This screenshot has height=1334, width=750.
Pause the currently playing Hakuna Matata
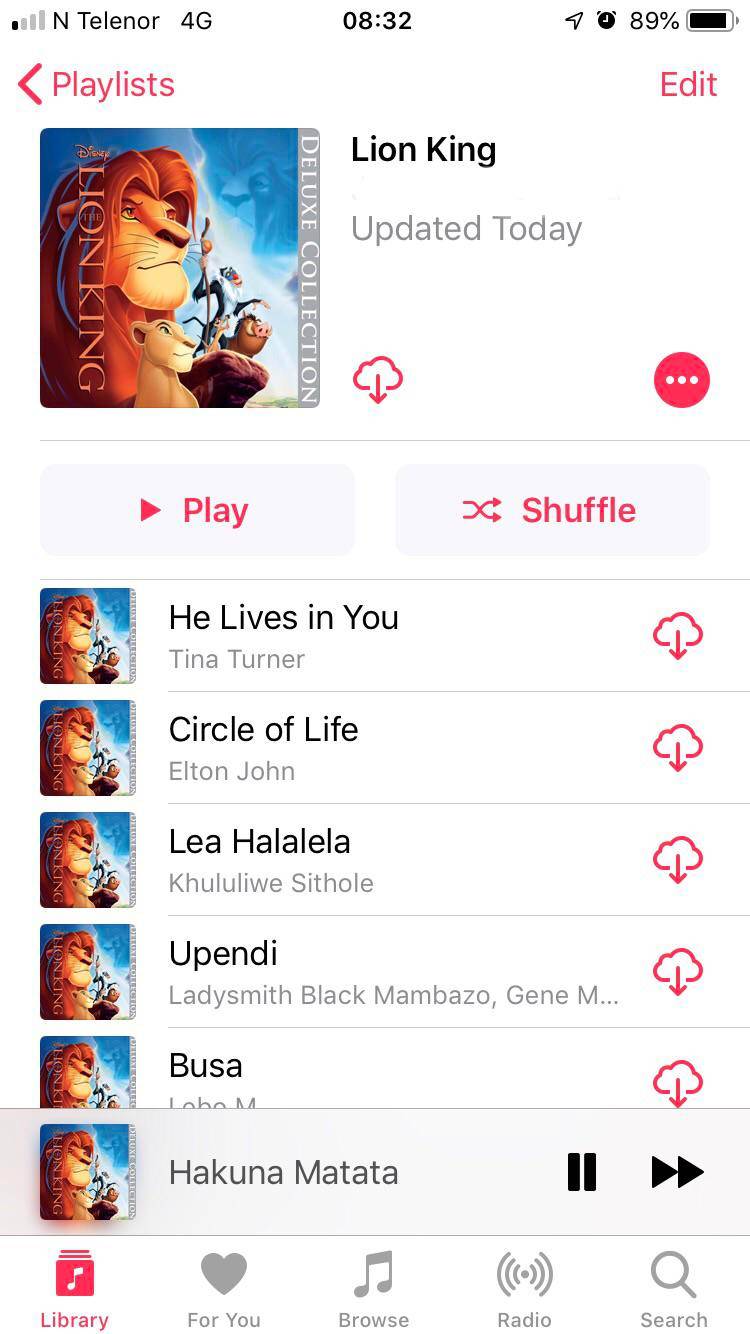click(581, 1172)
